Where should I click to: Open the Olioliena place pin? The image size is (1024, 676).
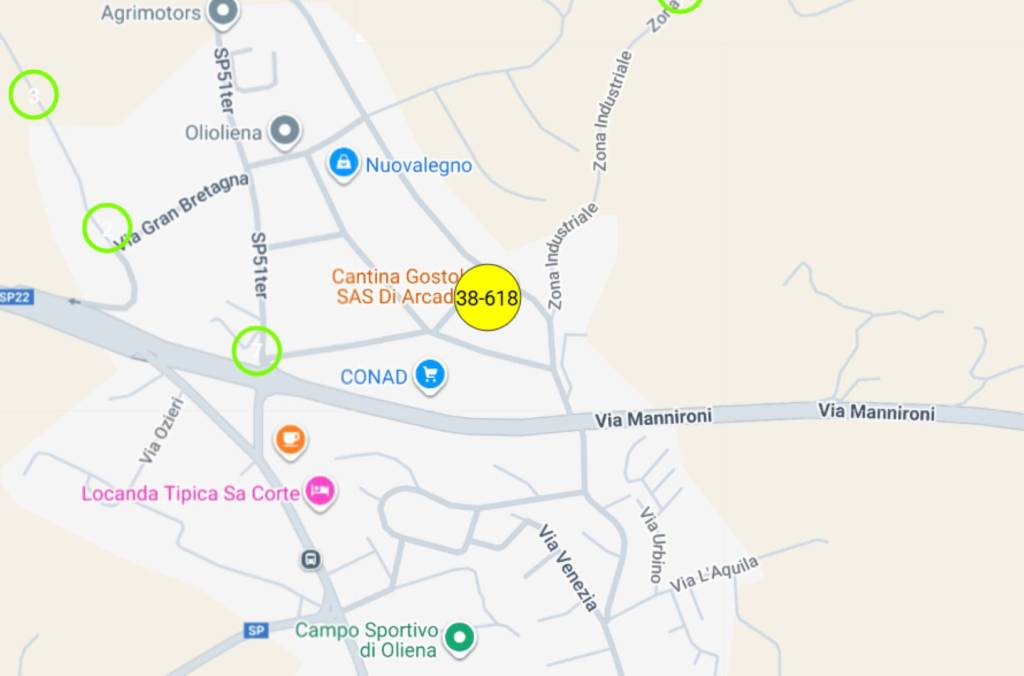tap(287, 130)
